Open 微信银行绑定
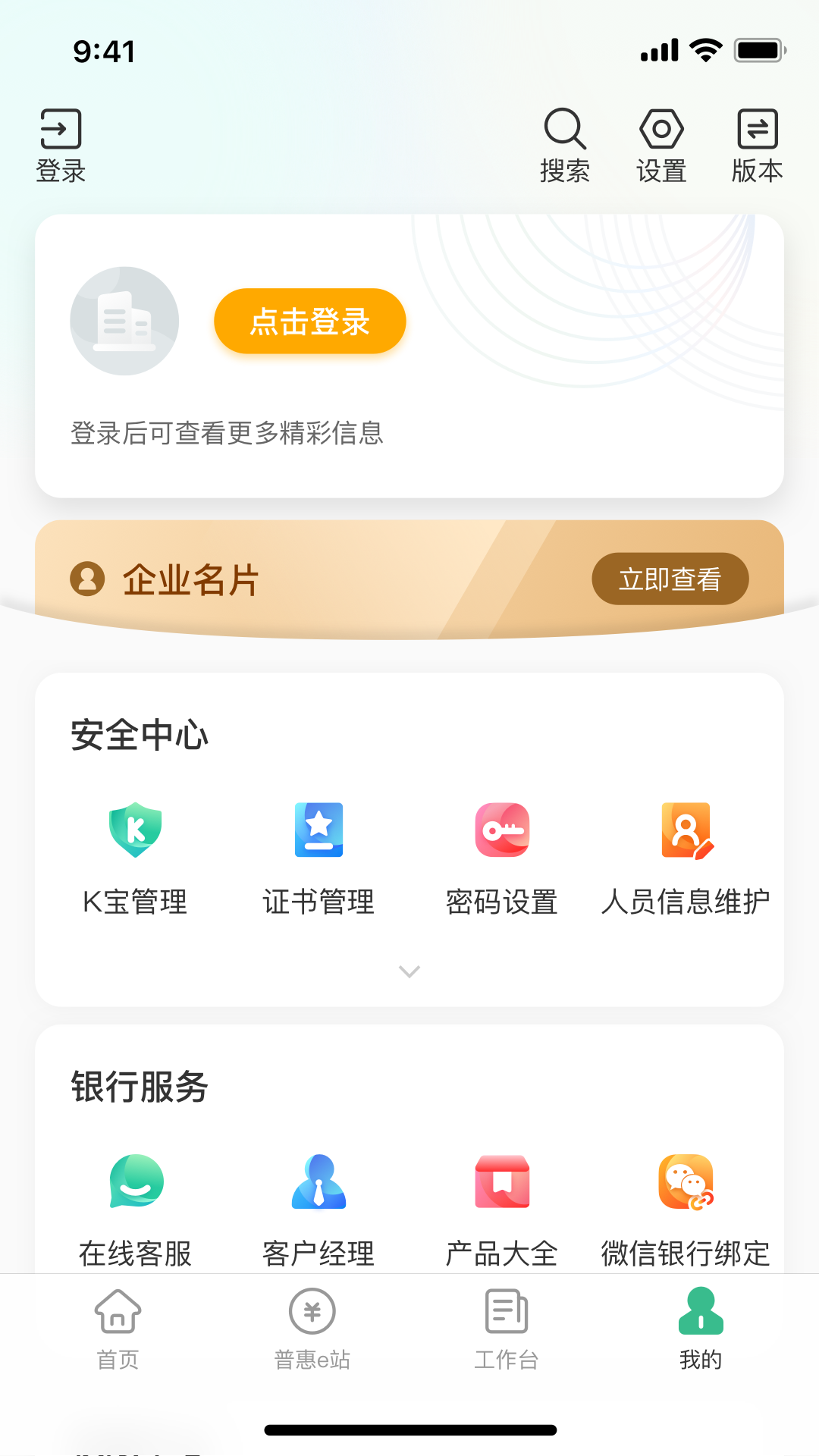 [x=686, y=1207]
